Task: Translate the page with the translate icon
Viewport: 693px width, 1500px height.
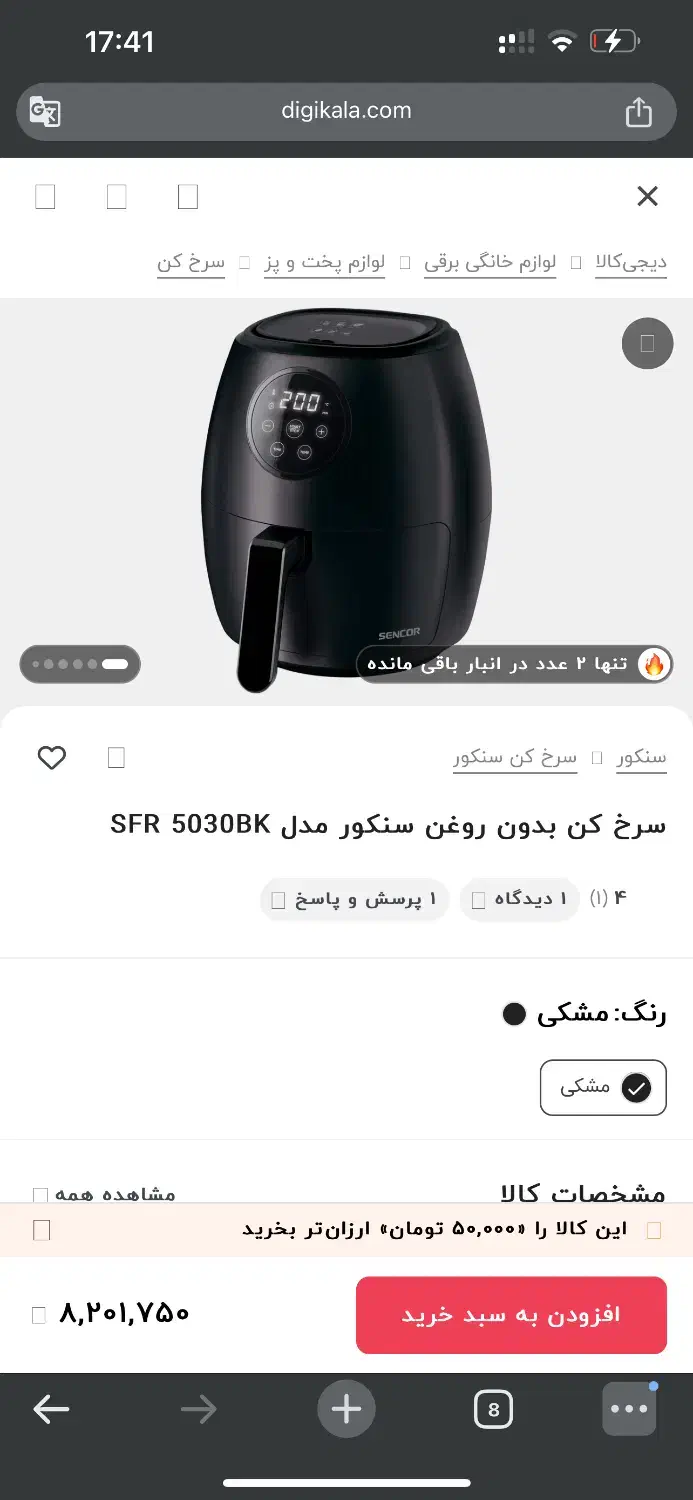Action: coord(45,112)
